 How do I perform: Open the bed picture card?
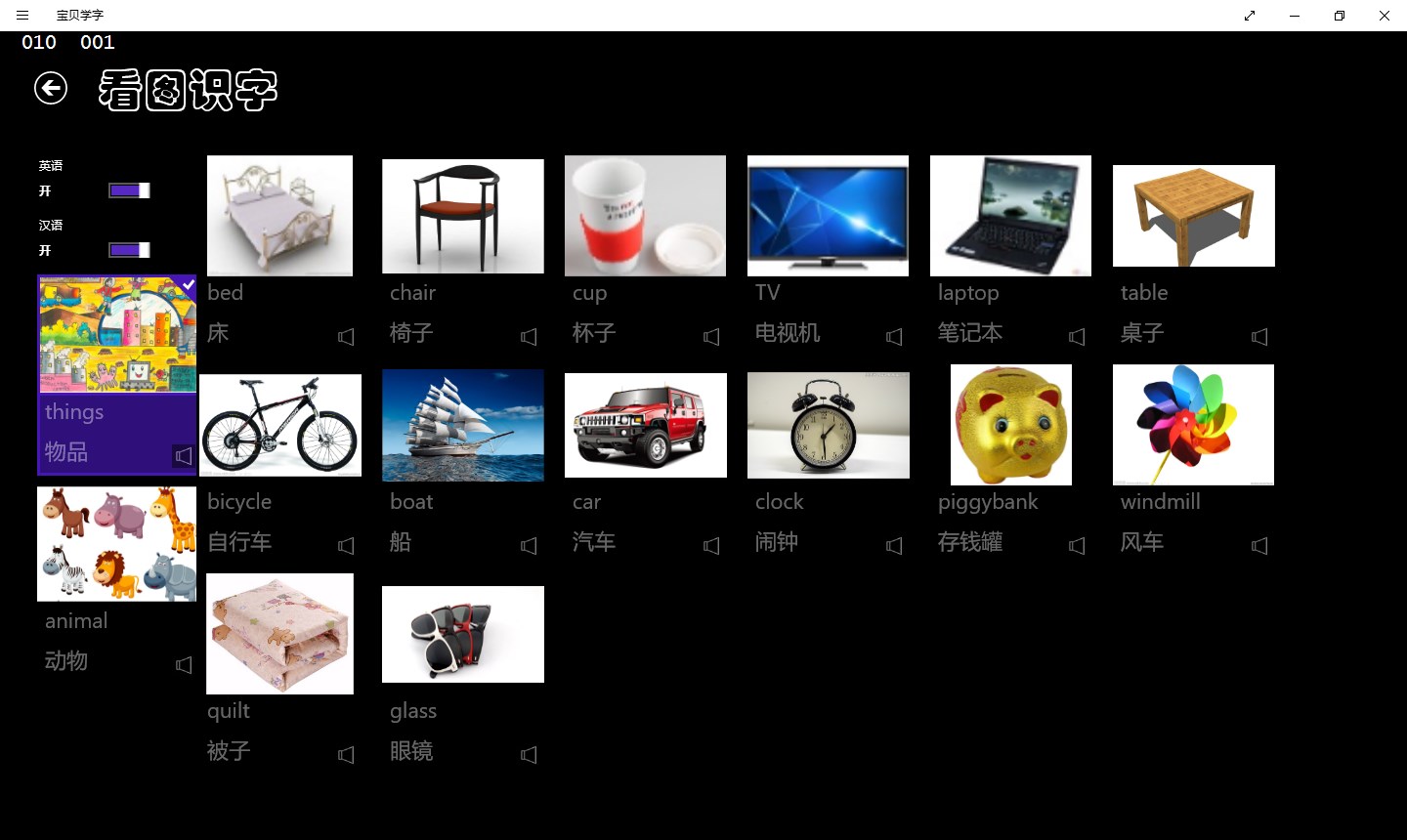[x=279, y=216]
